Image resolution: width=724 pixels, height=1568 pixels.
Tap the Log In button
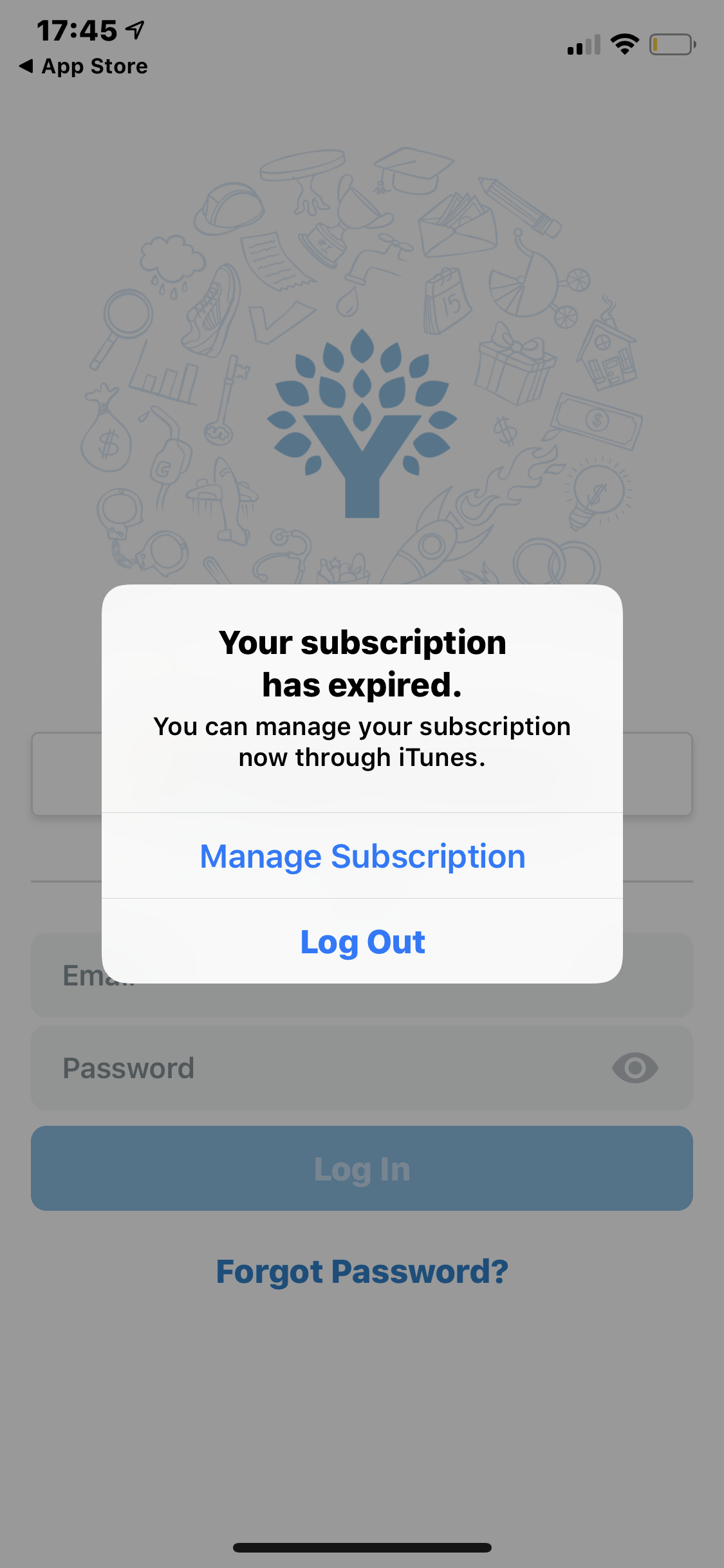[x=362, y=1168]
